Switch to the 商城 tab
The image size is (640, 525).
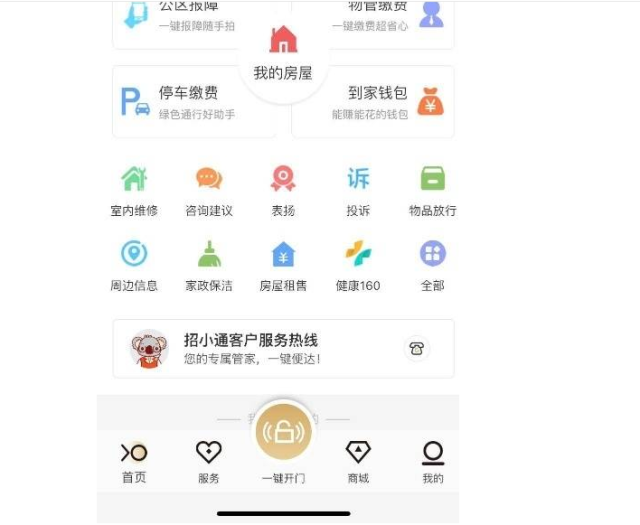pos(358,462)
